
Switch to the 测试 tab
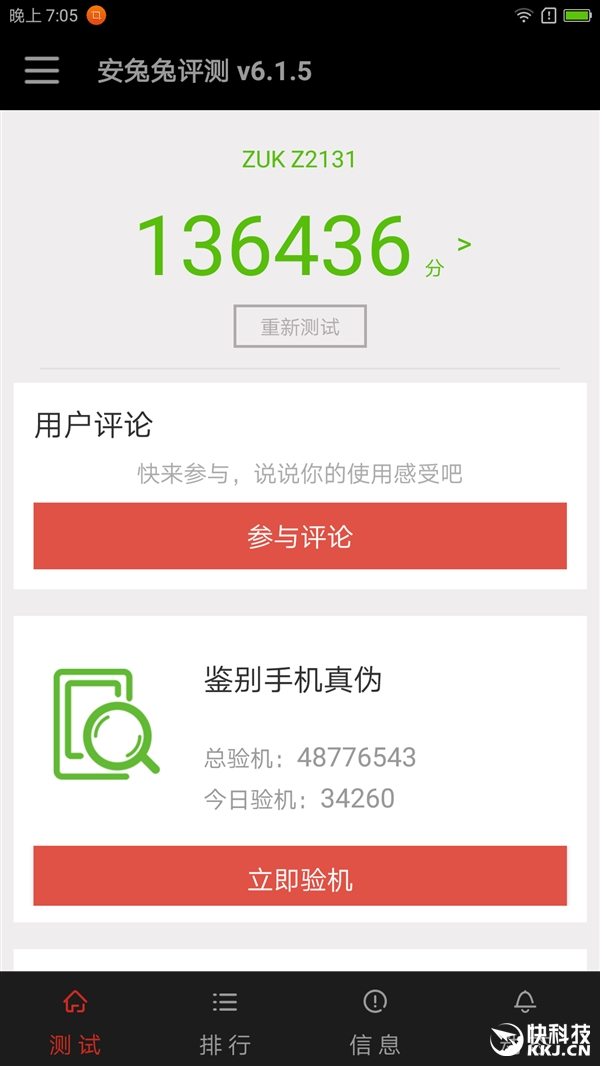(75, 1022)
